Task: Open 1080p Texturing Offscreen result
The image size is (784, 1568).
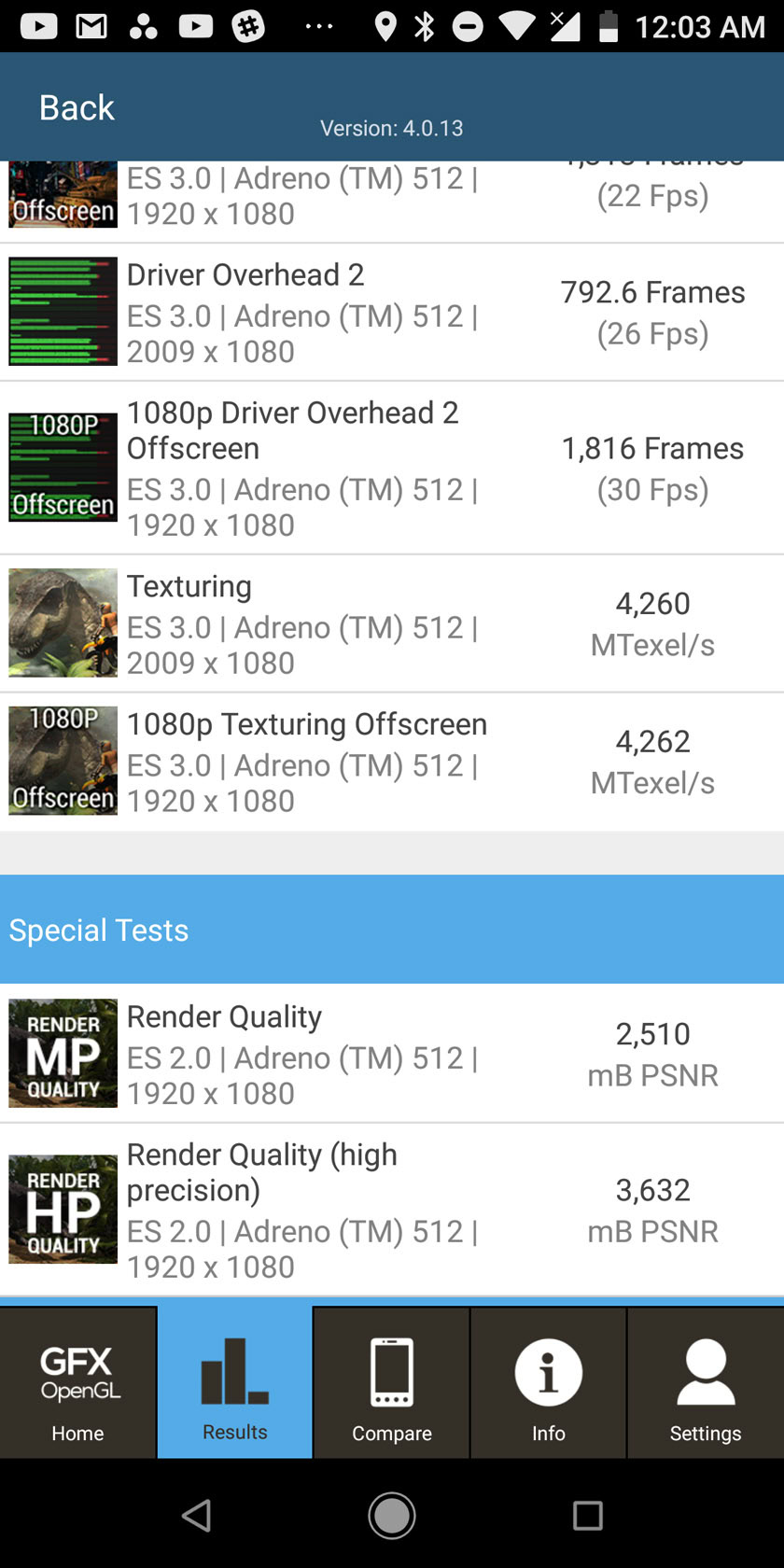Action: 392,762
